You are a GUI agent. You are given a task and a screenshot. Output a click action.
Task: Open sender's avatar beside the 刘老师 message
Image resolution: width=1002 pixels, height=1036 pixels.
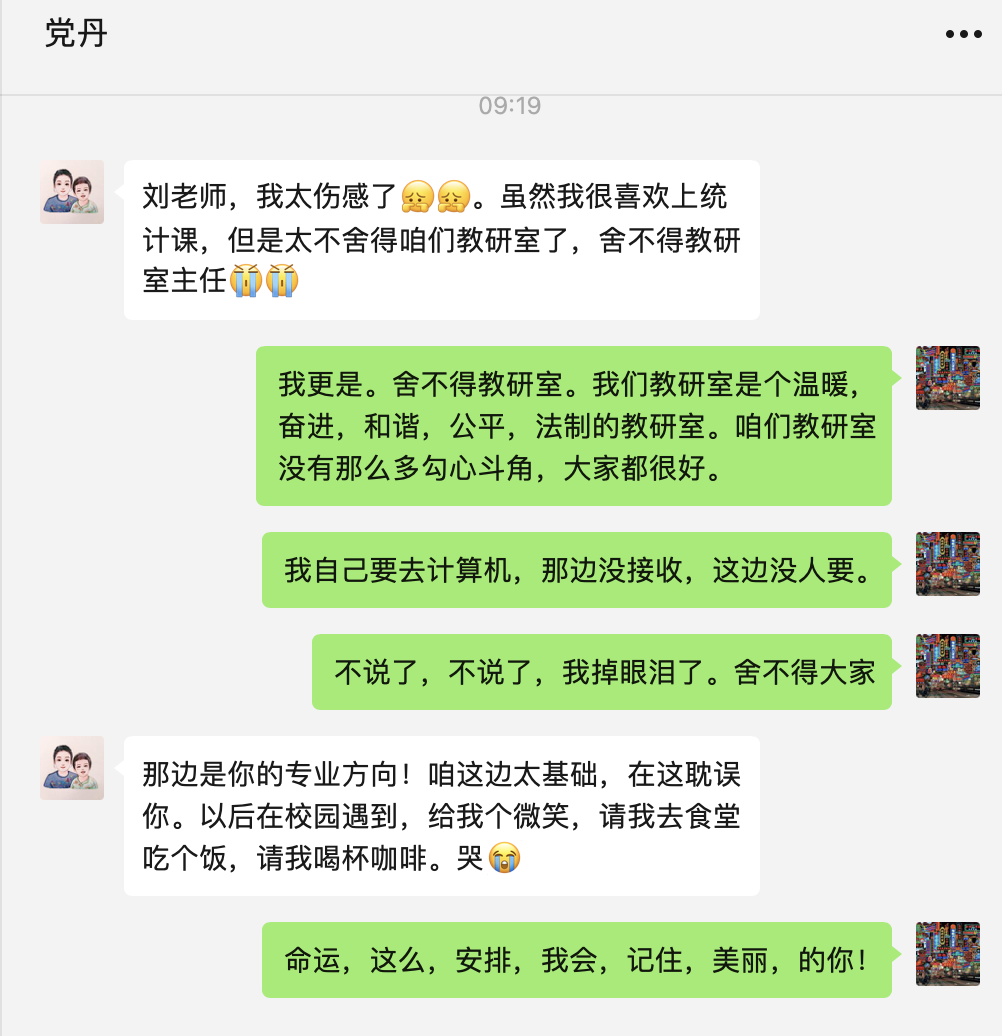pos(72,192)
